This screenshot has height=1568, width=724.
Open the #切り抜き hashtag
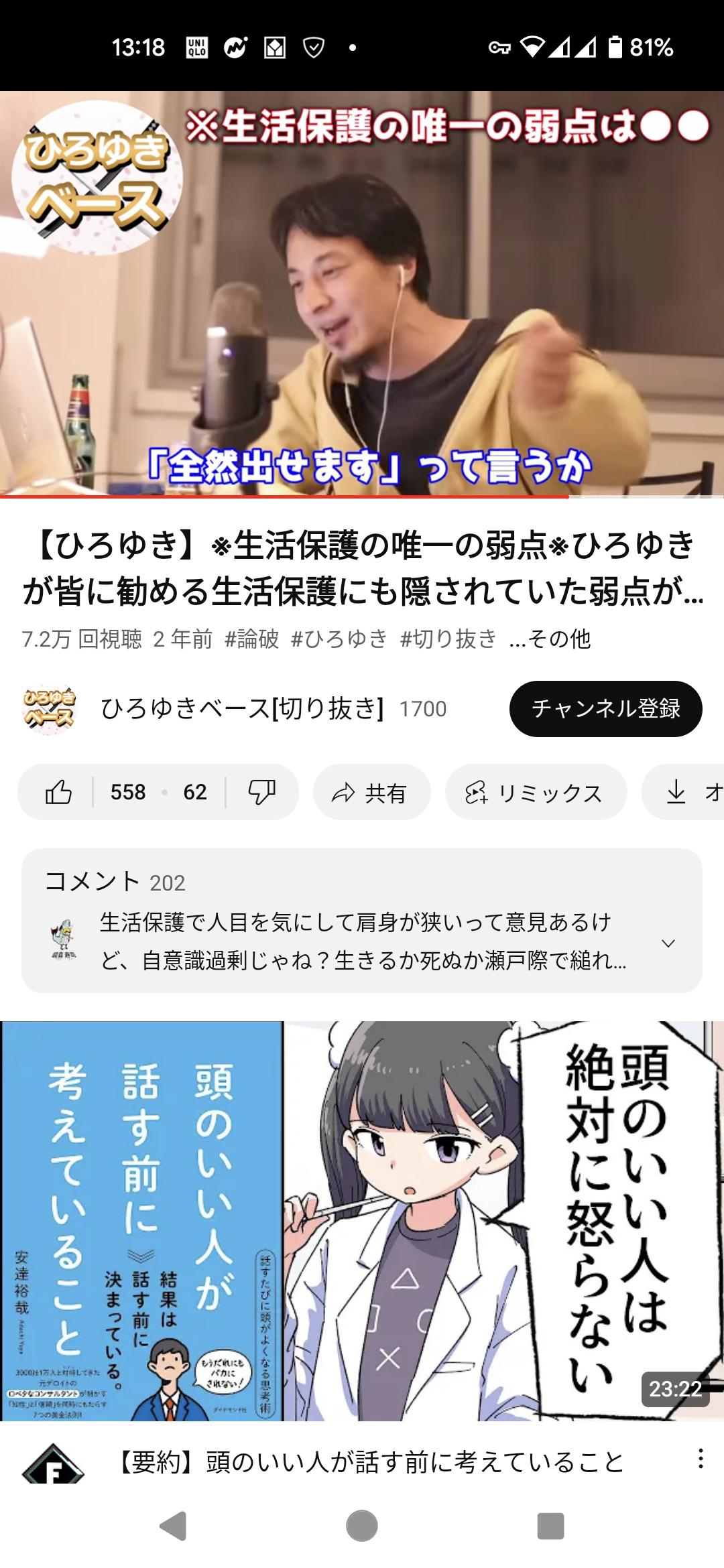(448, 639)
